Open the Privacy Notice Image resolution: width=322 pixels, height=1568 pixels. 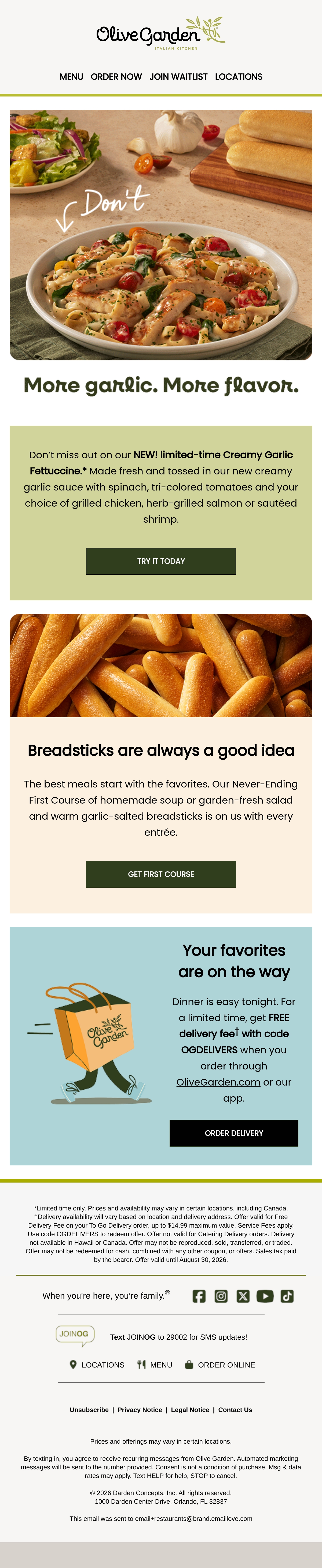(140, 1410)
